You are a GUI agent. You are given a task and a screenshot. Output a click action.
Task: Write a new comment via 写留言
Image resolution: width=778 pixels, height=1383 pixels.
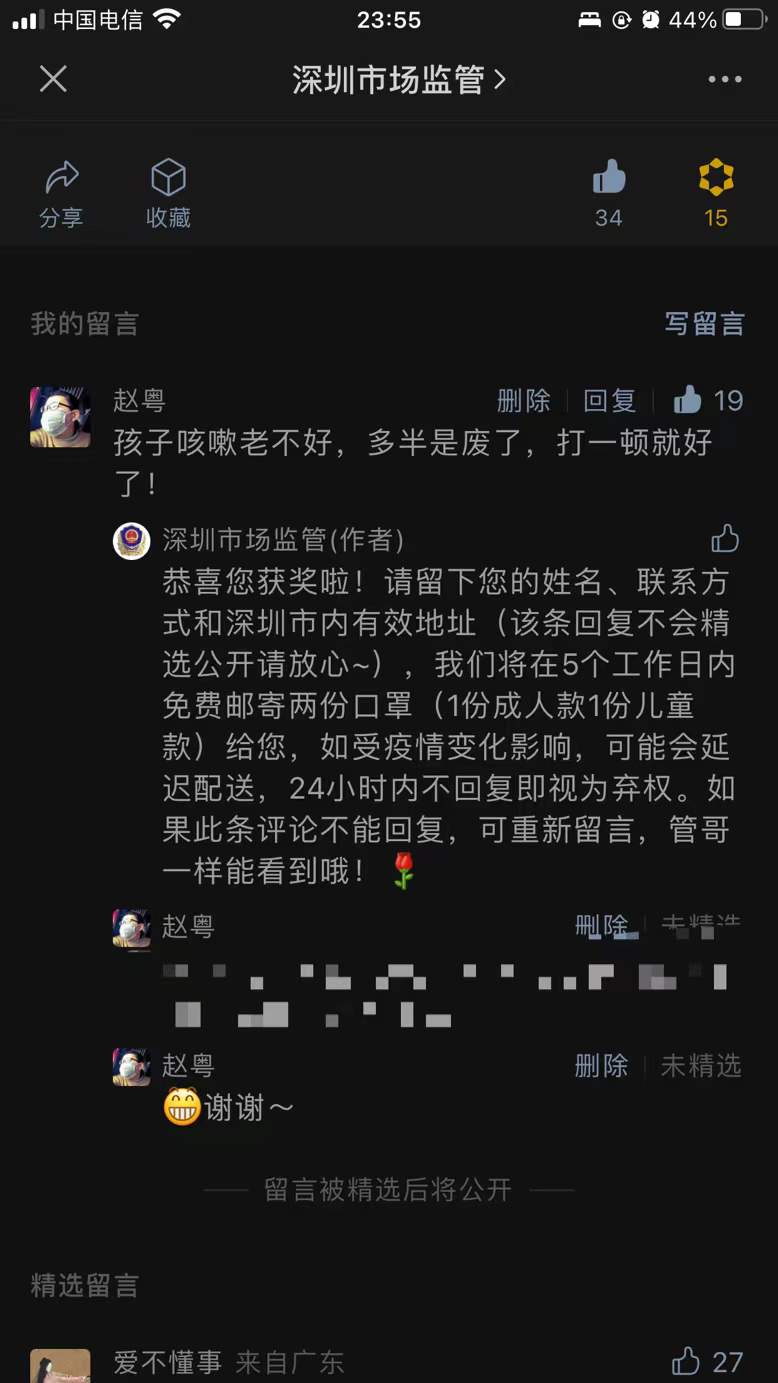point(704,324)
